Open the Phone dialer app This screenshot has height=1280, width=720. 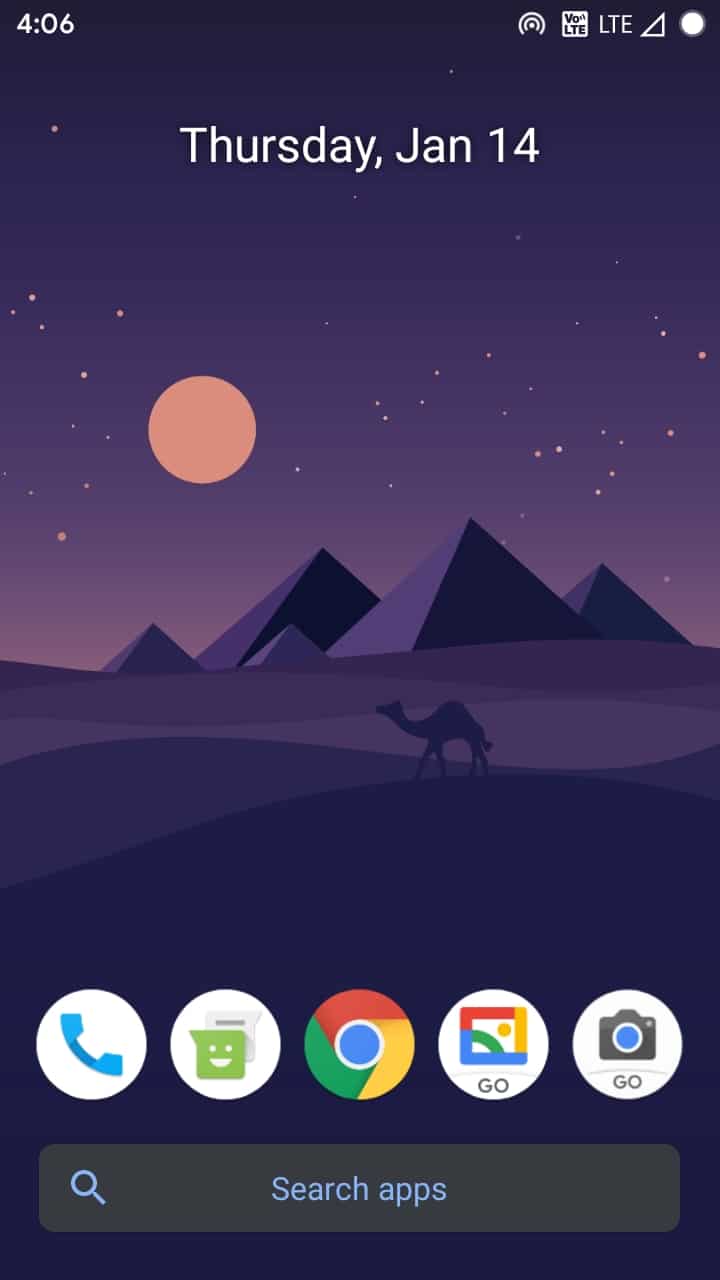tap(91, 1044)
